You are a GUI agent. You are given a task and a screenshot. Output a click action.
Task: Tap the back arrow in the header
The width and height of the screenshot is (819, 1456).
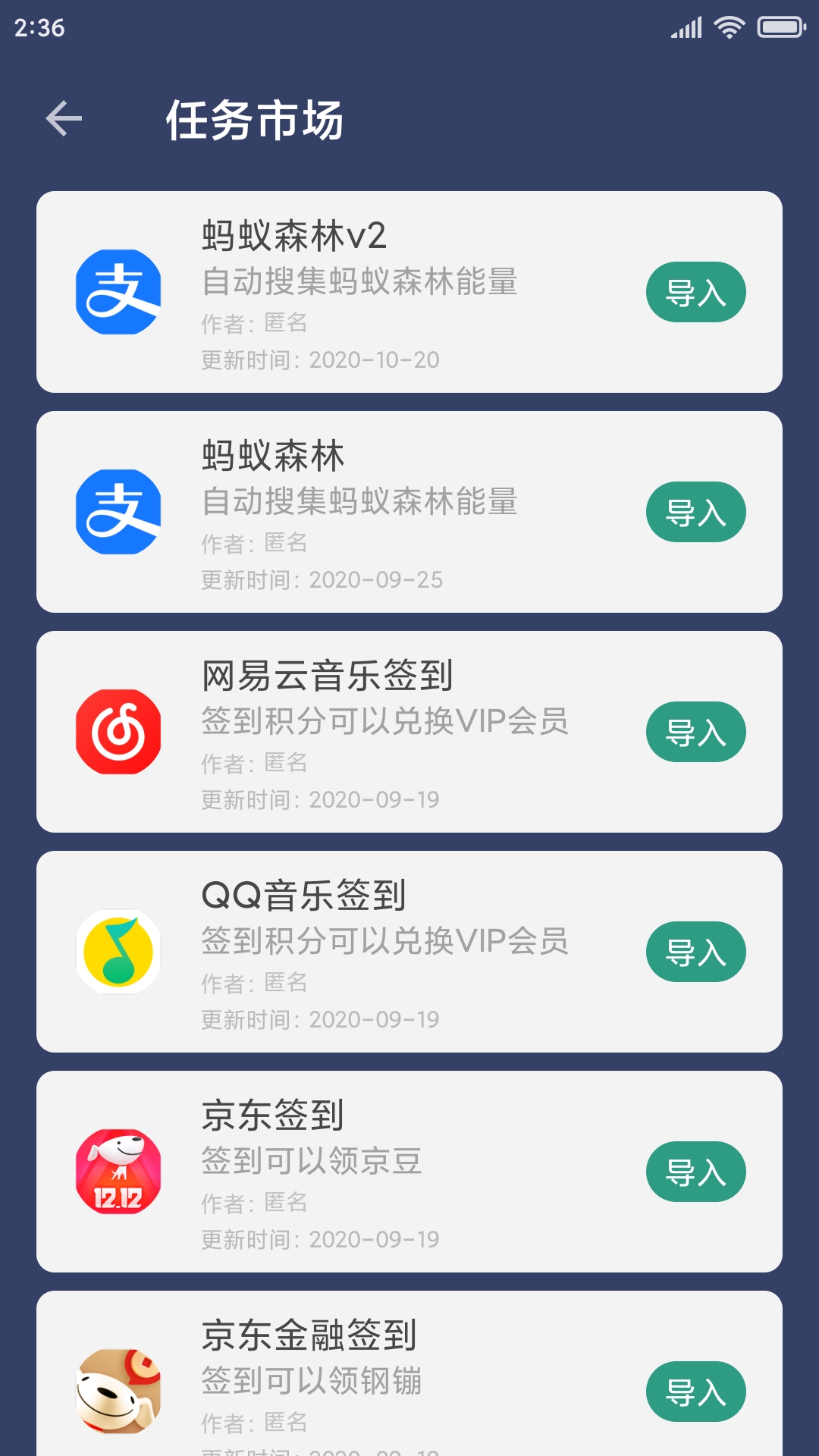[x=64, y=118]
